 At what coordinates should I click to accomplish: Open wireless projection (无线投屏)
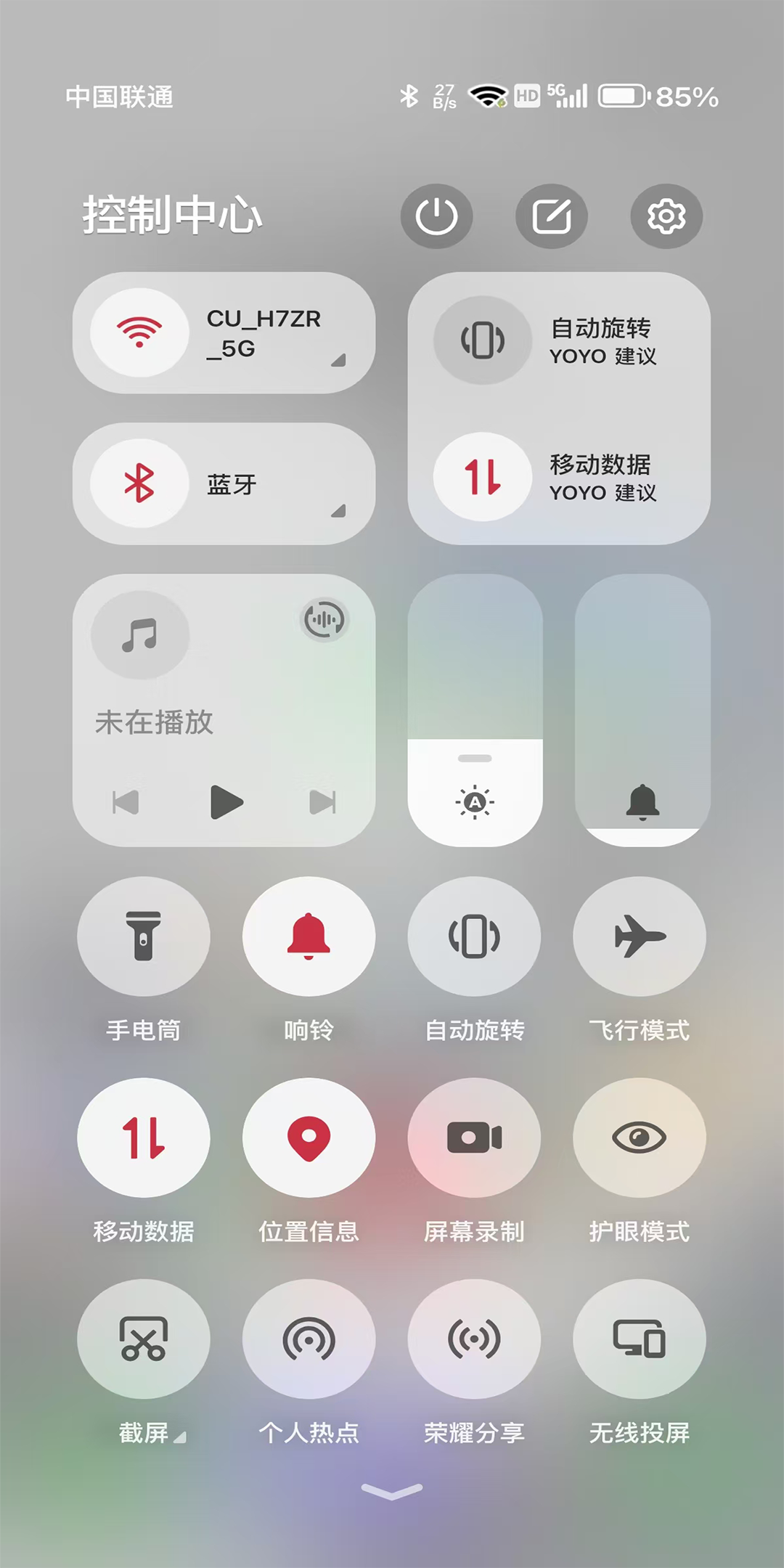(x=639, y=1339)
